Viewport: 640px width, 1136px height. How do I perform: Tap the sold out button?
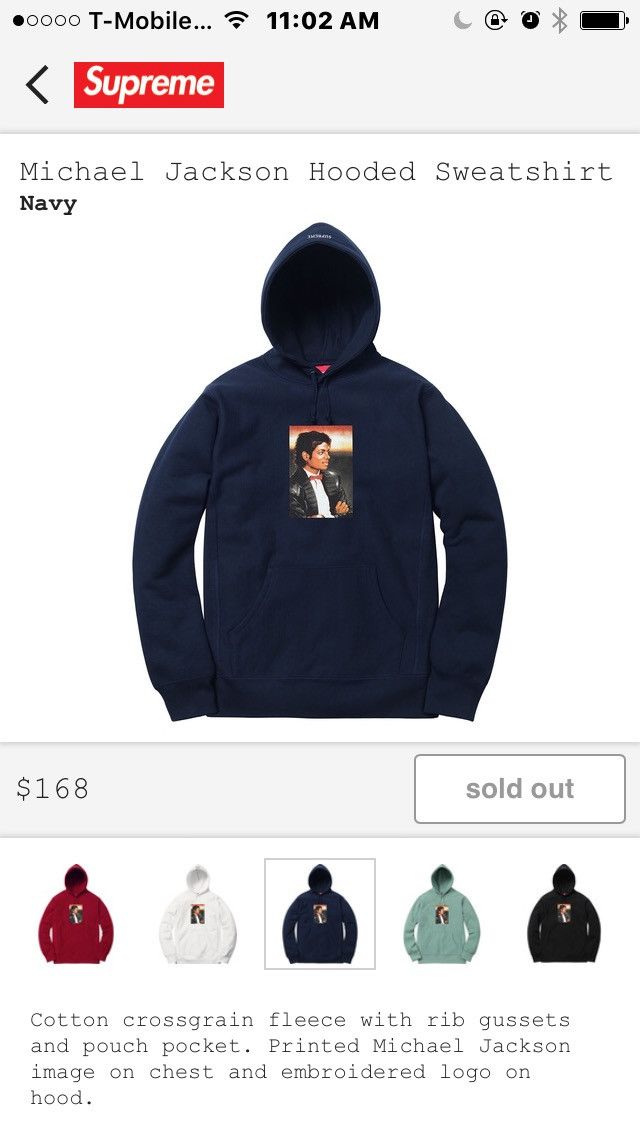pyautogui.click(x=520, y=789)
